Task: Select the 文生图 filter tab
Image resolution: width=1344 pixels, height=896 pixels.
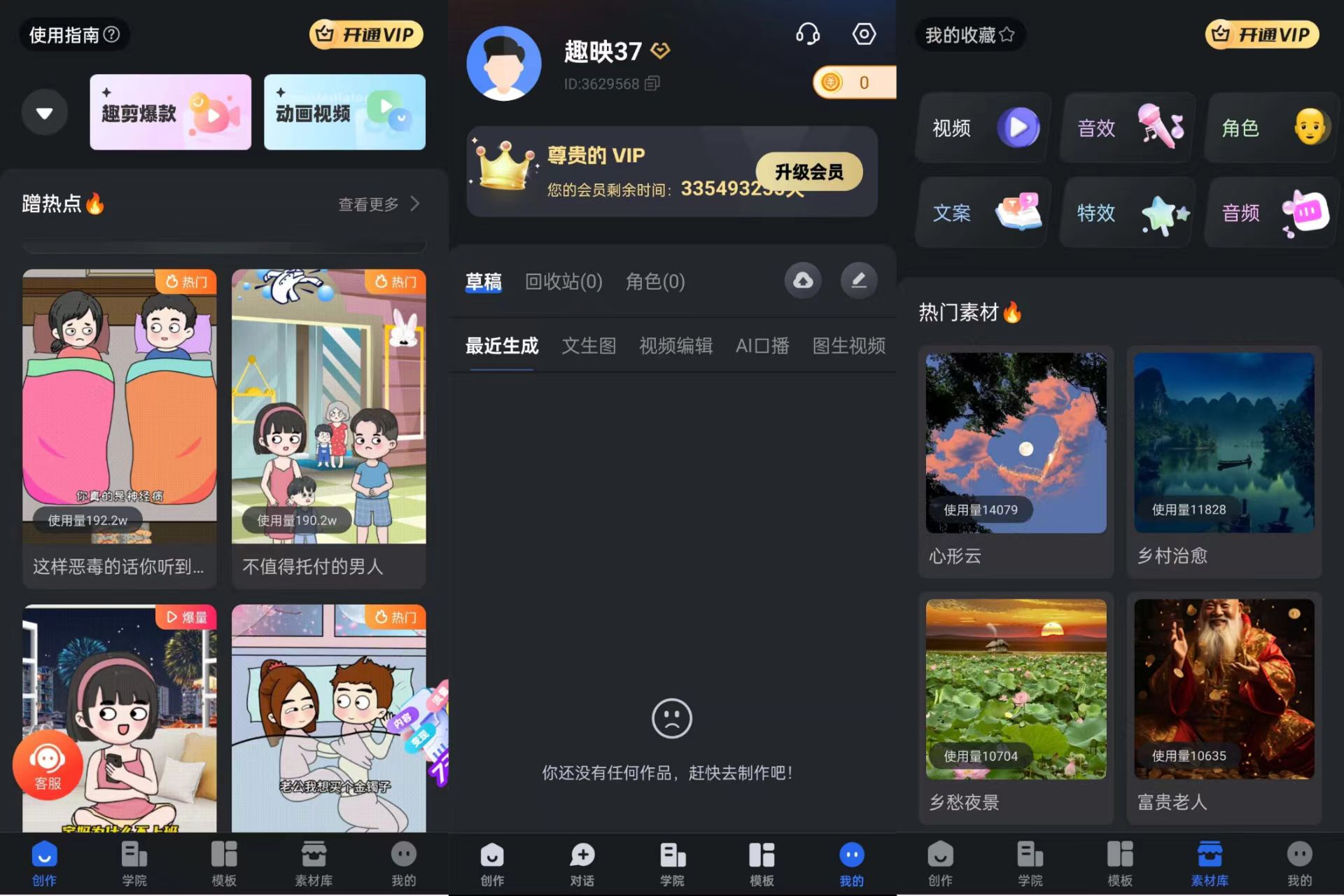Action: (x=589, y=346)
